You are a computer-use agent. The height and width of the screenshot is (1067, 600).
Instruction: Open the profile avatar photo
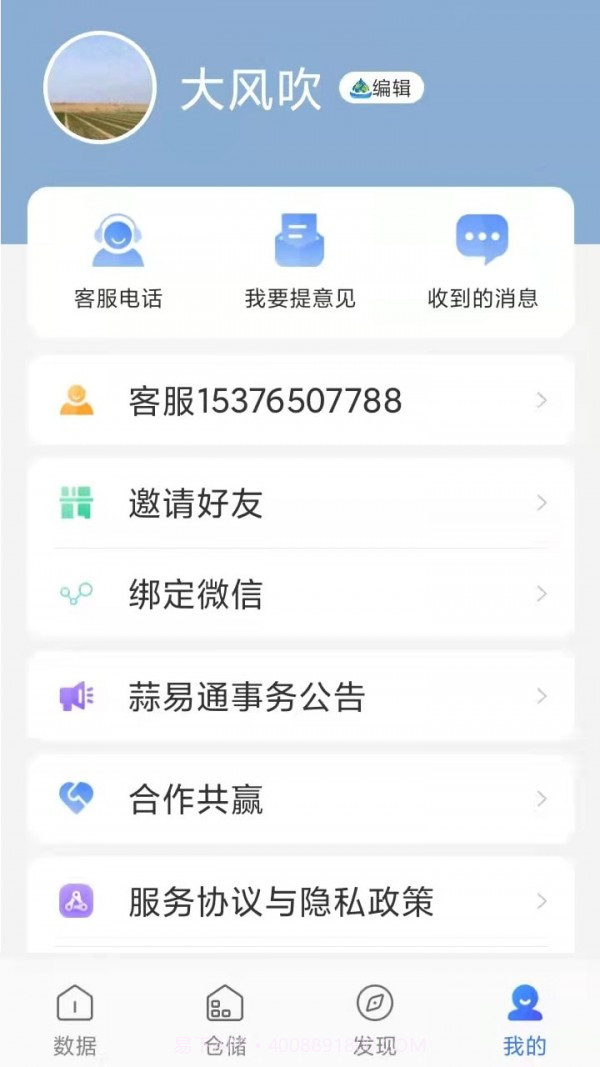coord(100,88)
